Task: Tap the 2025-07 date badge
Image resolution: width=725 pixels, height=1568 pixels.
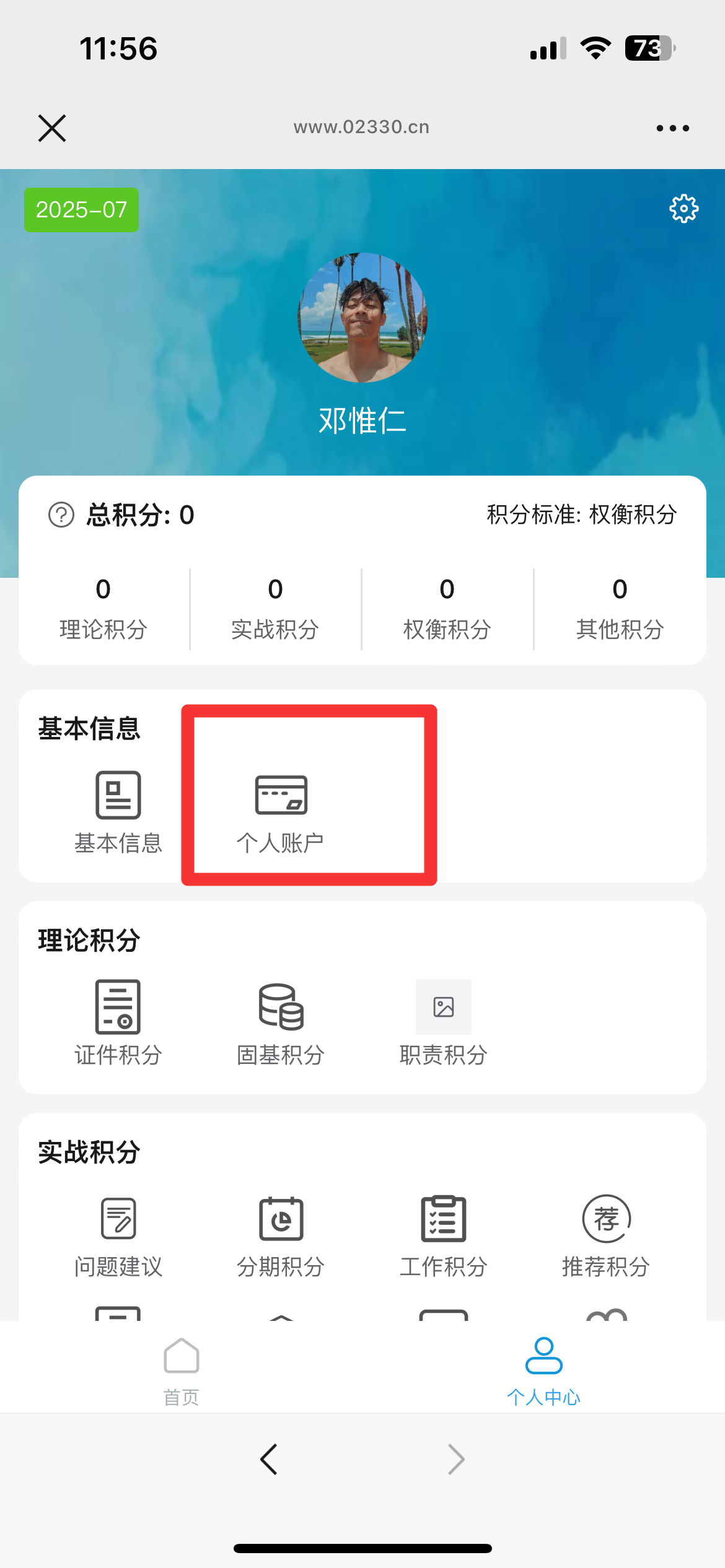Action: click(x=81, y=210)
